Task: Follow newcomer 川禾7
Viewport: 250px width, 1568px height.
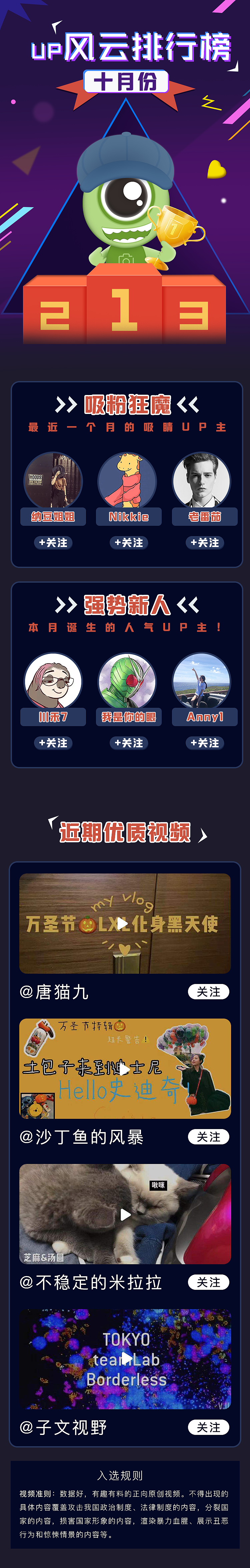Action: [x=53, y=743]
